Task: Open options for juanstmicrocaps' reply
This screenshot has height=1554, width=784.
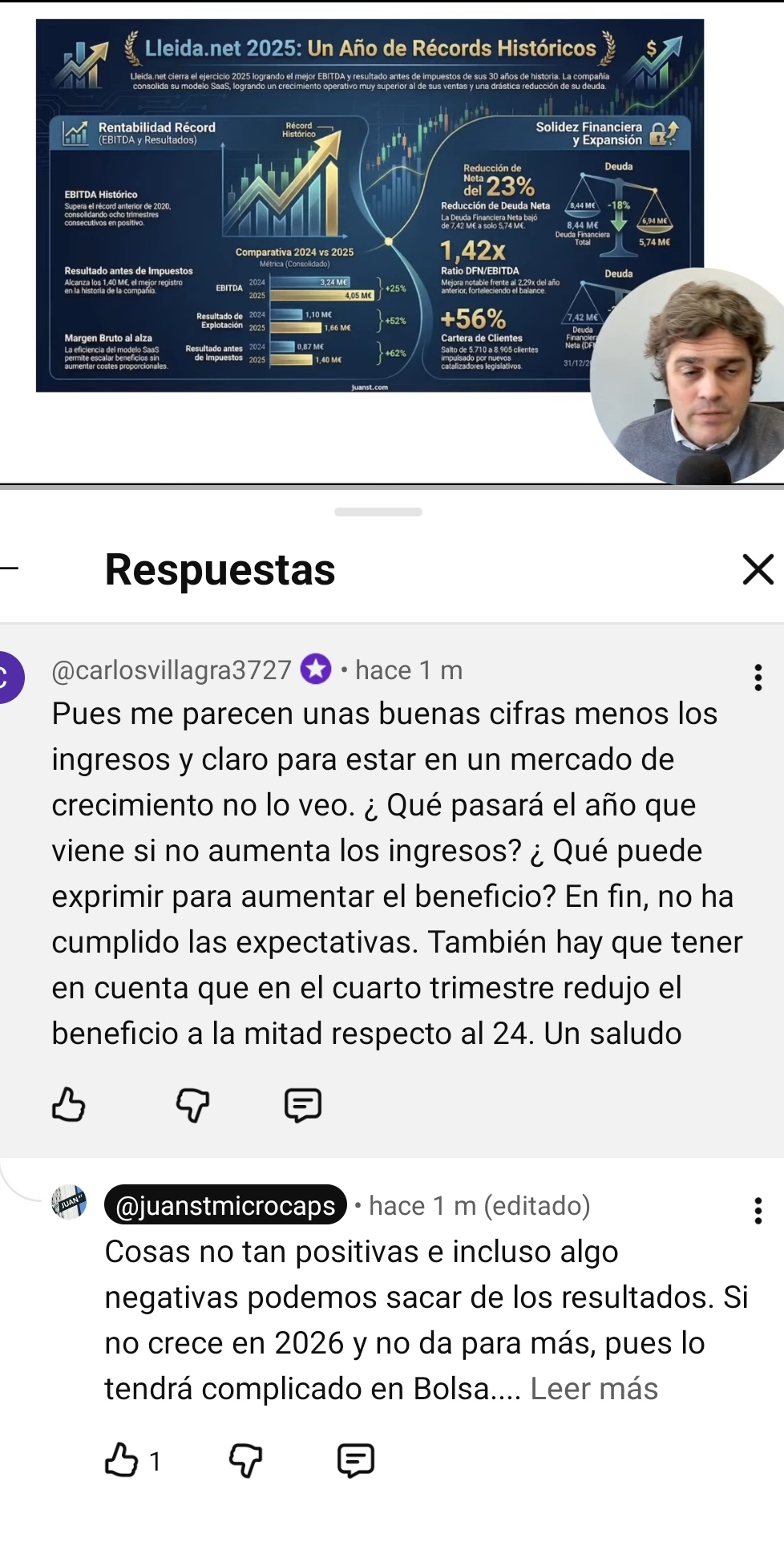Action: click(x=758, y=1210)
